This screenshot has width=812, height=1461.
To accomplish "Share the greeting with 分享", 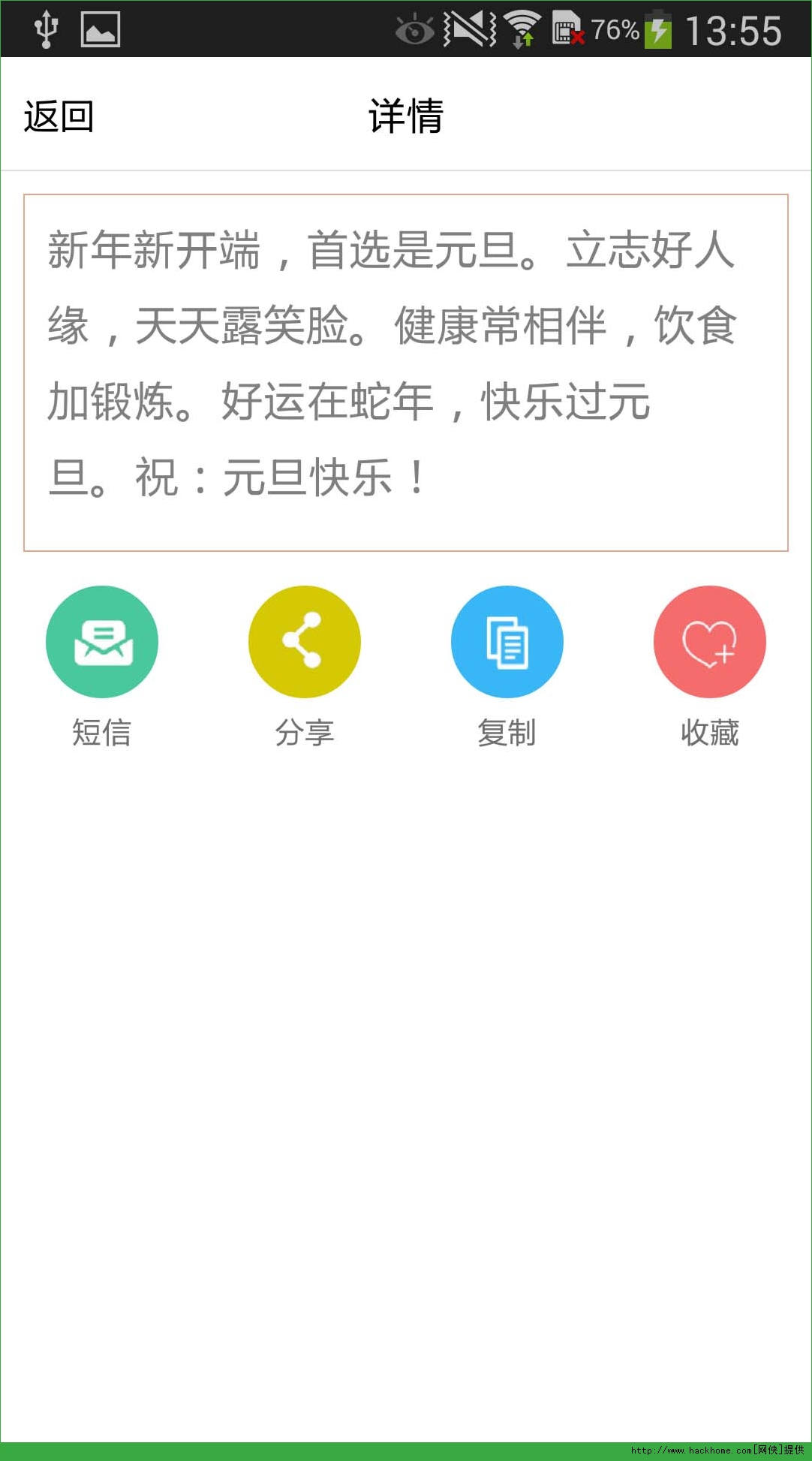I will [305, 642].
